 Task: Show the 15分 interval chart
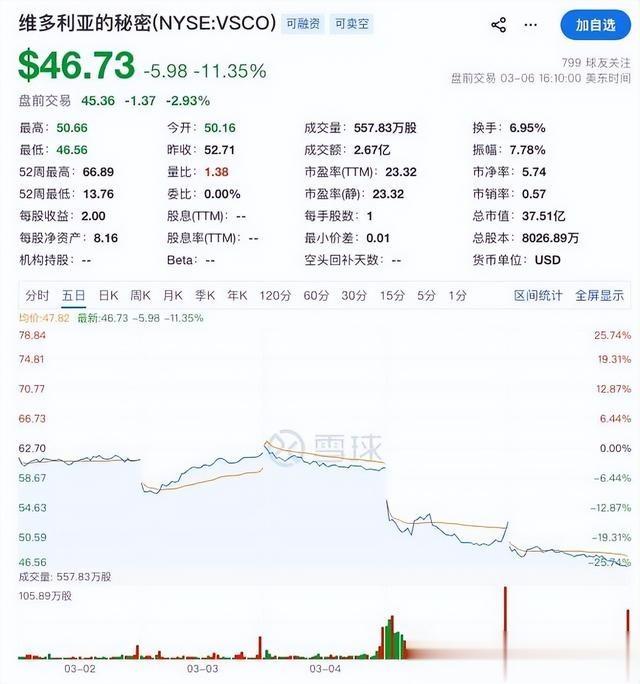392,295
